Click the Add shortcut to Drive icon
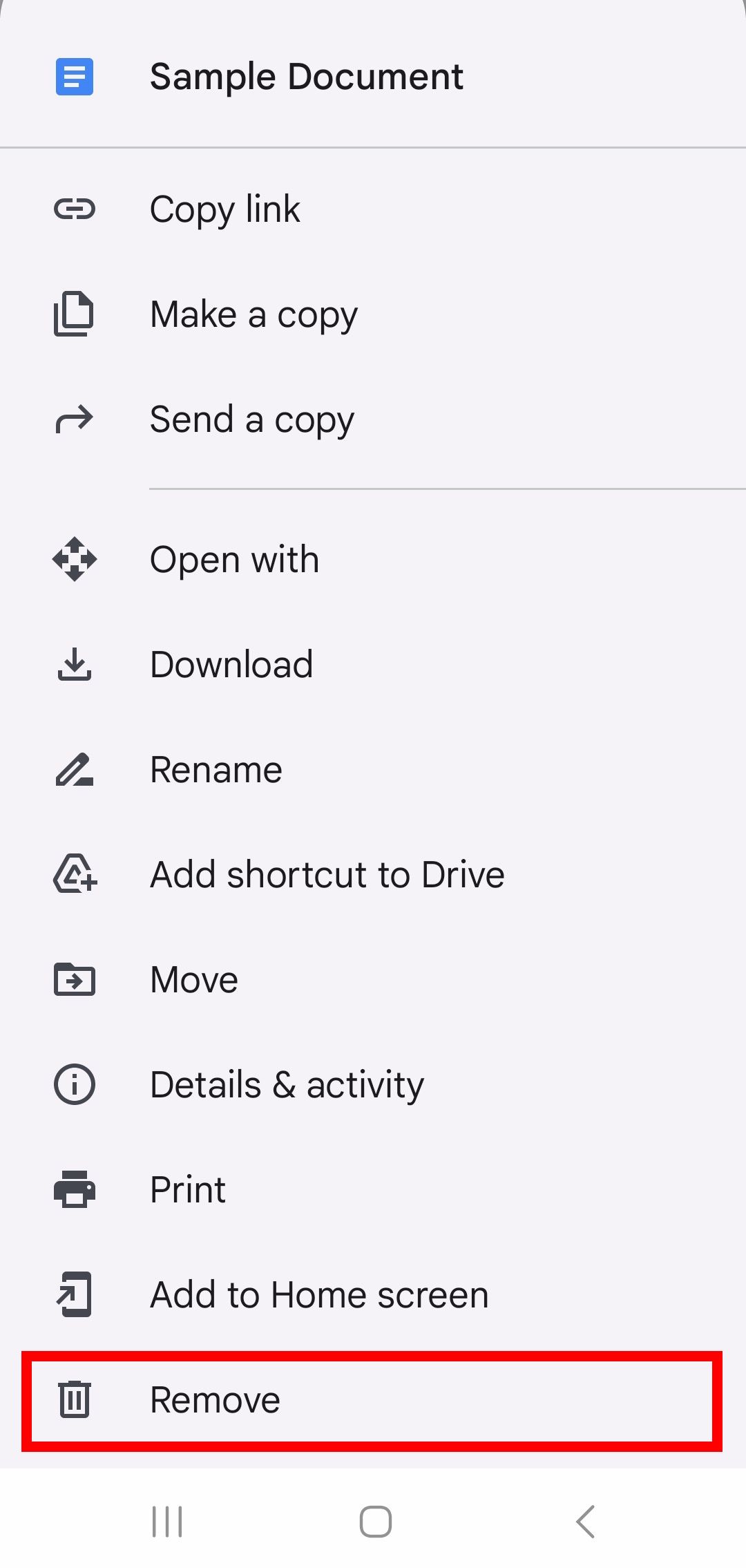The width and height of the screenshot is (746, 1568). [74, 875]
